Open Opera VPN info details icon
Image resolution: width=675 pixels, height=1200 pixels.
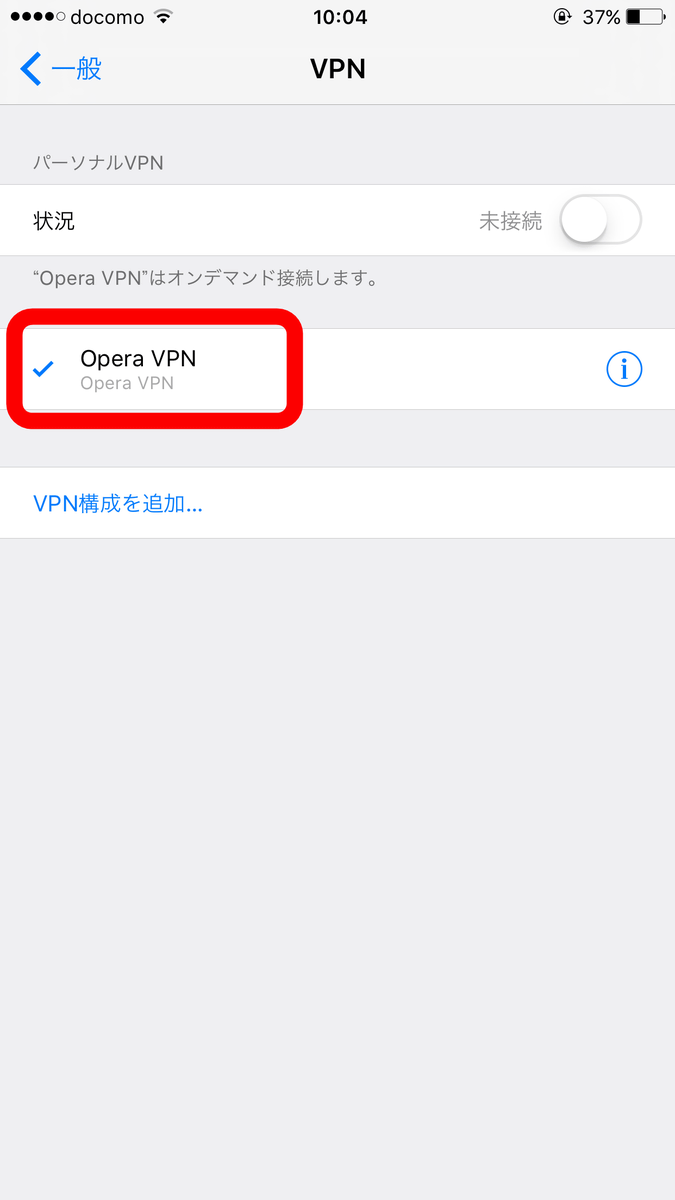(x=624, y=369)
